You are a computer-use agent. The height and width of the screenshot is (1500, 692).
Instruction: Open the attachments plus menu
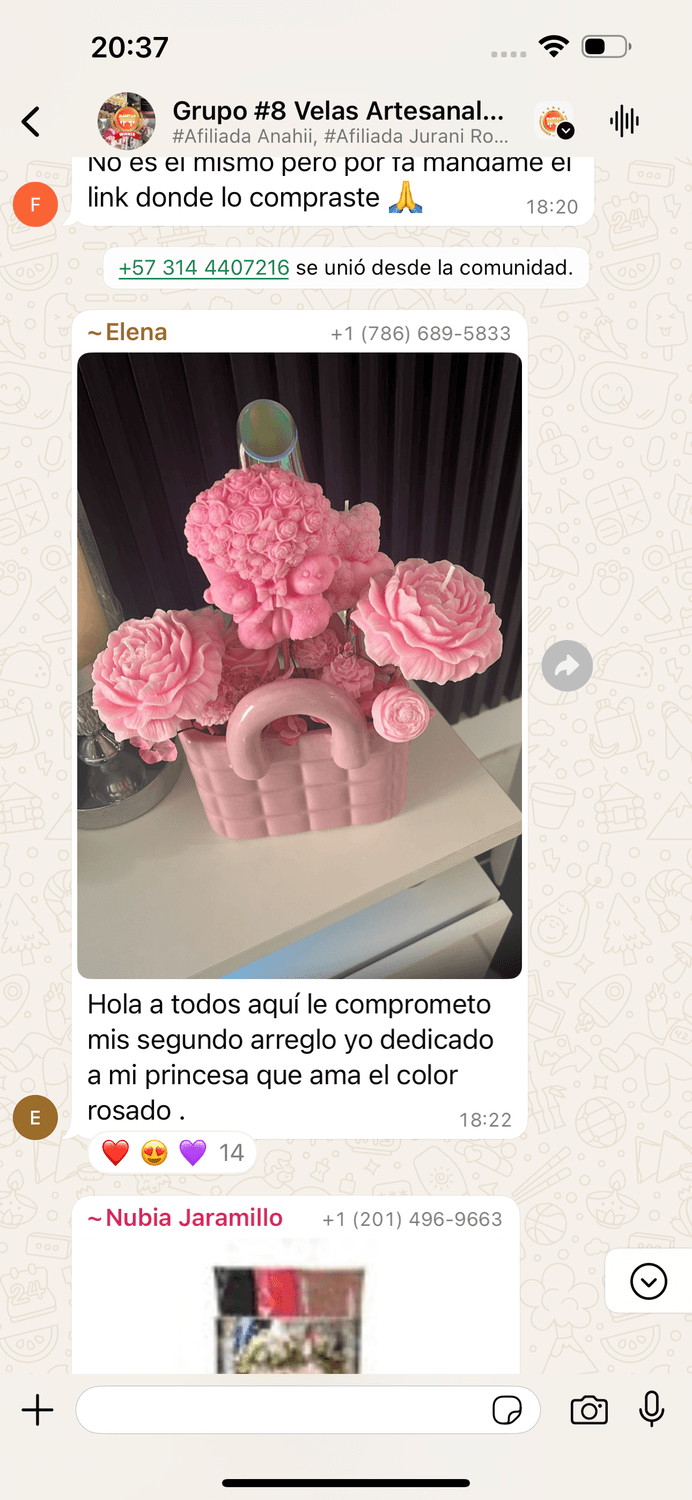point(37,1411)
